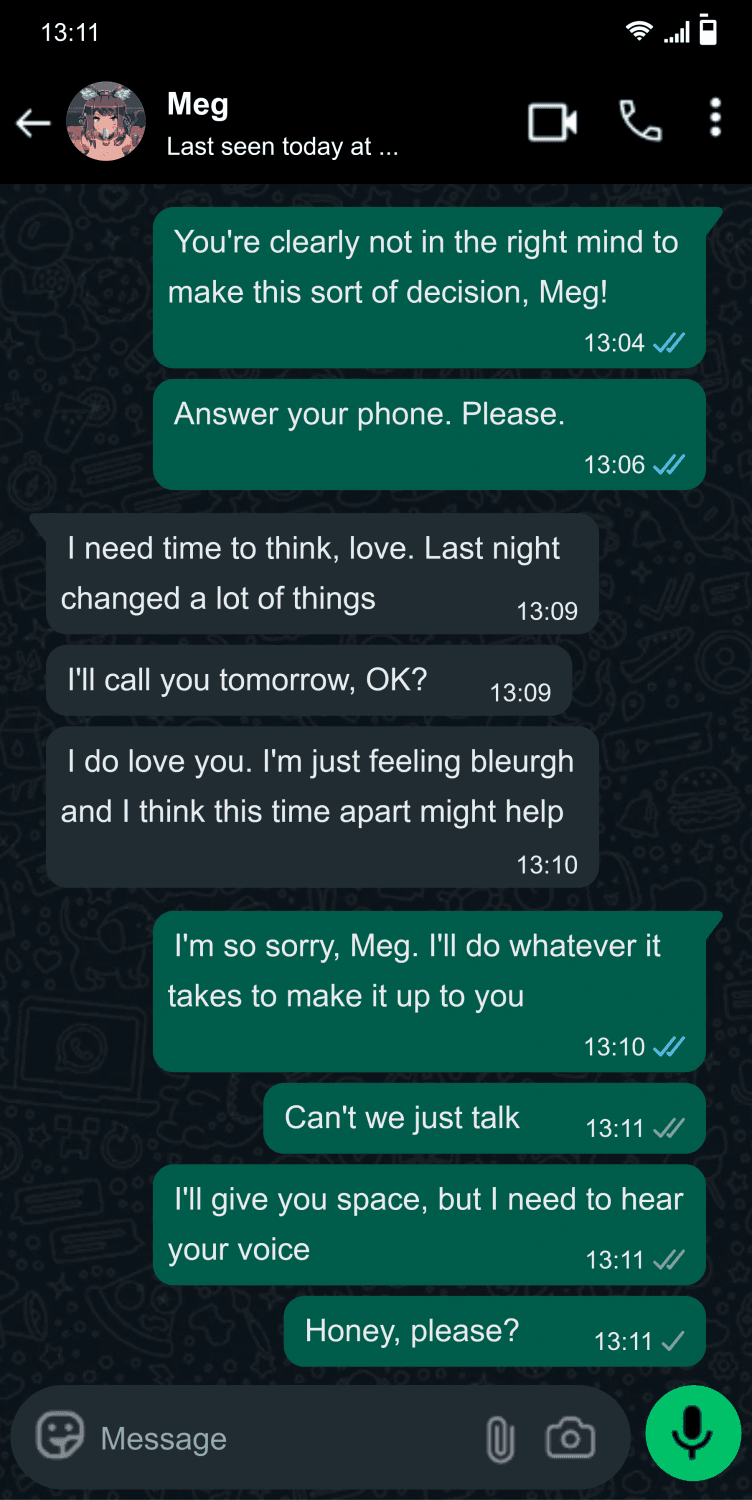Start a voice call with Meg
This screenshot has width=752, height=1500.
[x=640, y=120]
